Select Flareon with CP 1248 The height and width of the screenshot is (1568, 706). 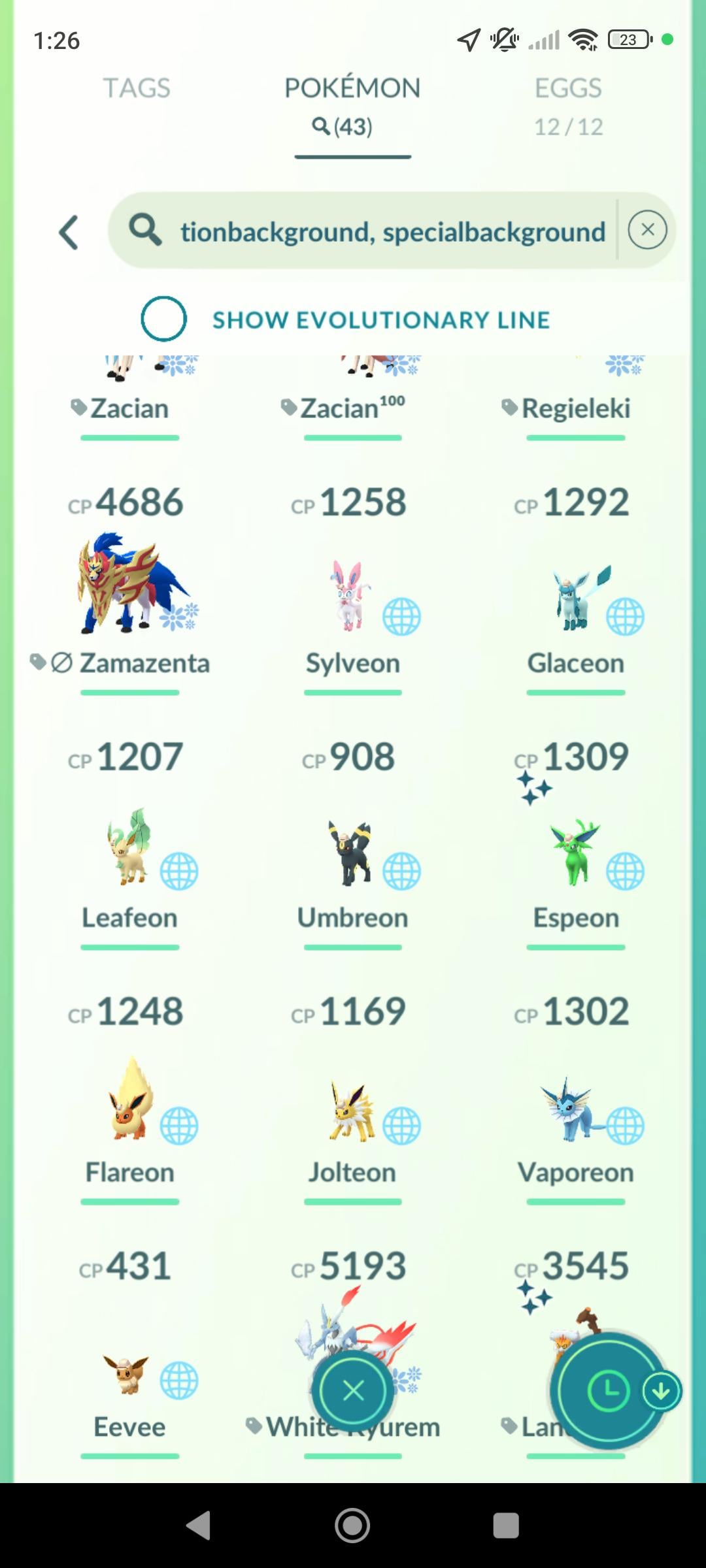click(131, 1104)
